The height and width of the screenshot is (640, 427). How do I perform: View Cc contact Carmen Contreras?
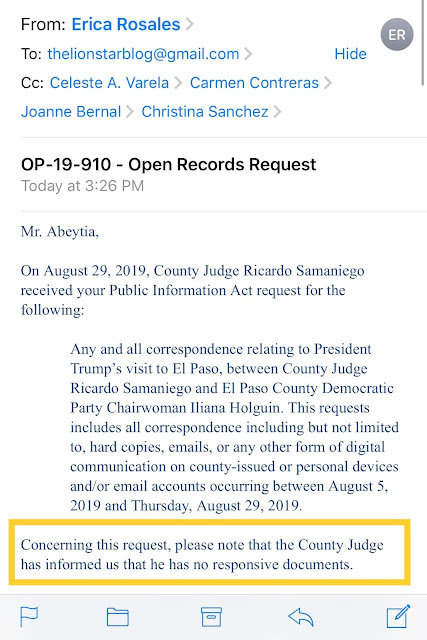pyautogui.click(x=254, y=83)
